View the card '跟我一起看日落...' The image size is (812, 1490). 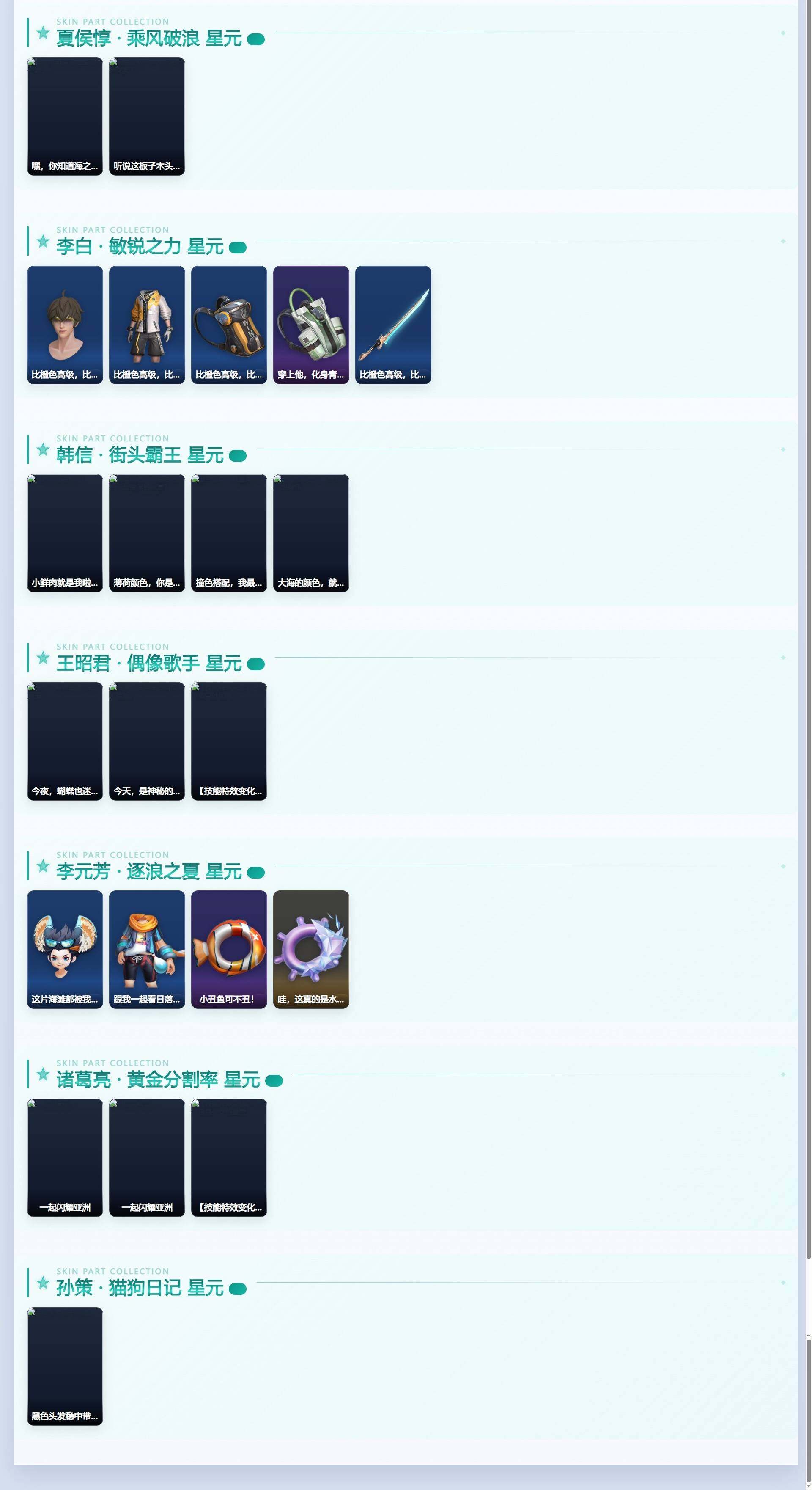(x=147, y=949)
